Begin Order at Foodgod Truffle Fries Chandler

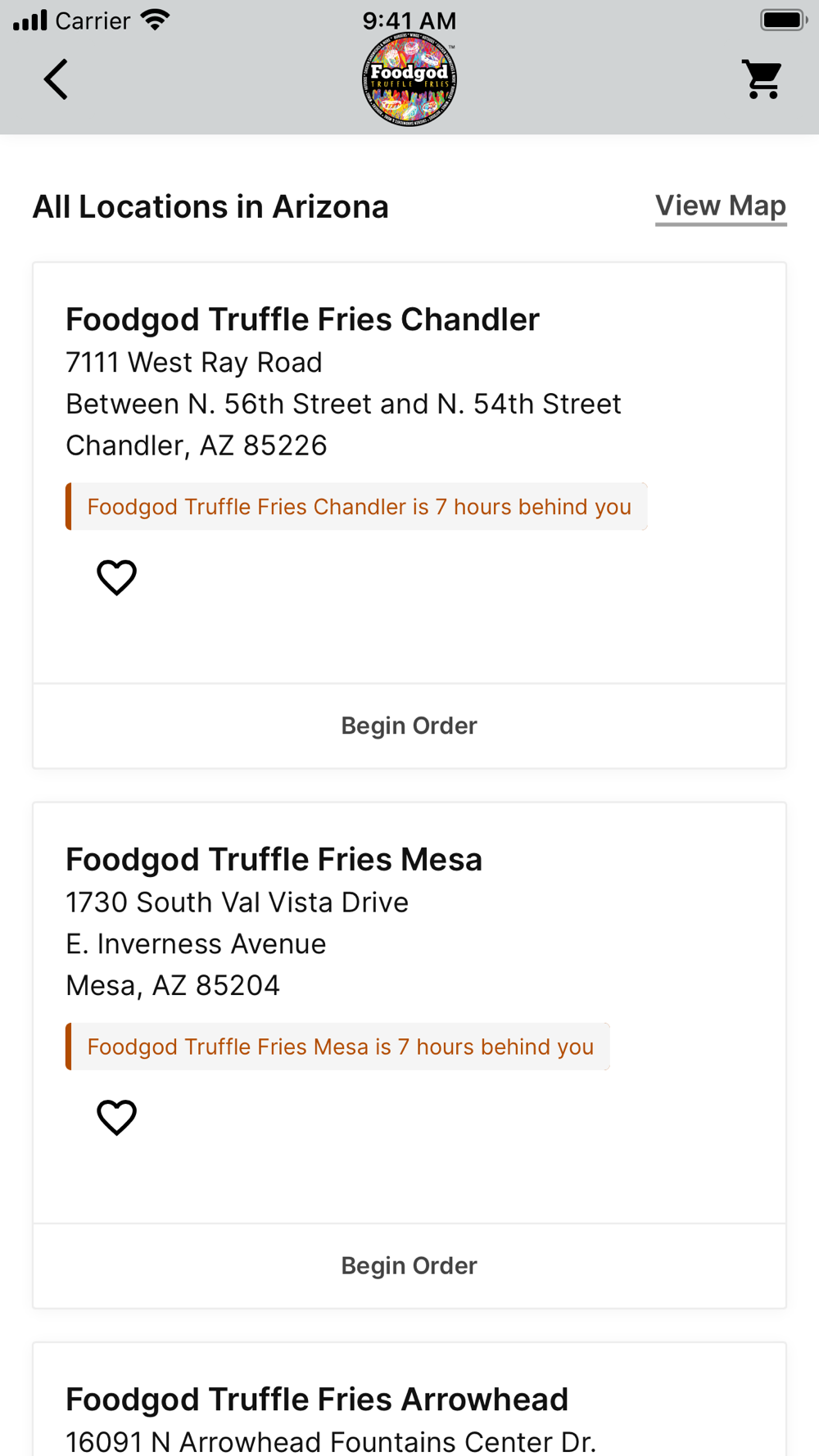409,726
